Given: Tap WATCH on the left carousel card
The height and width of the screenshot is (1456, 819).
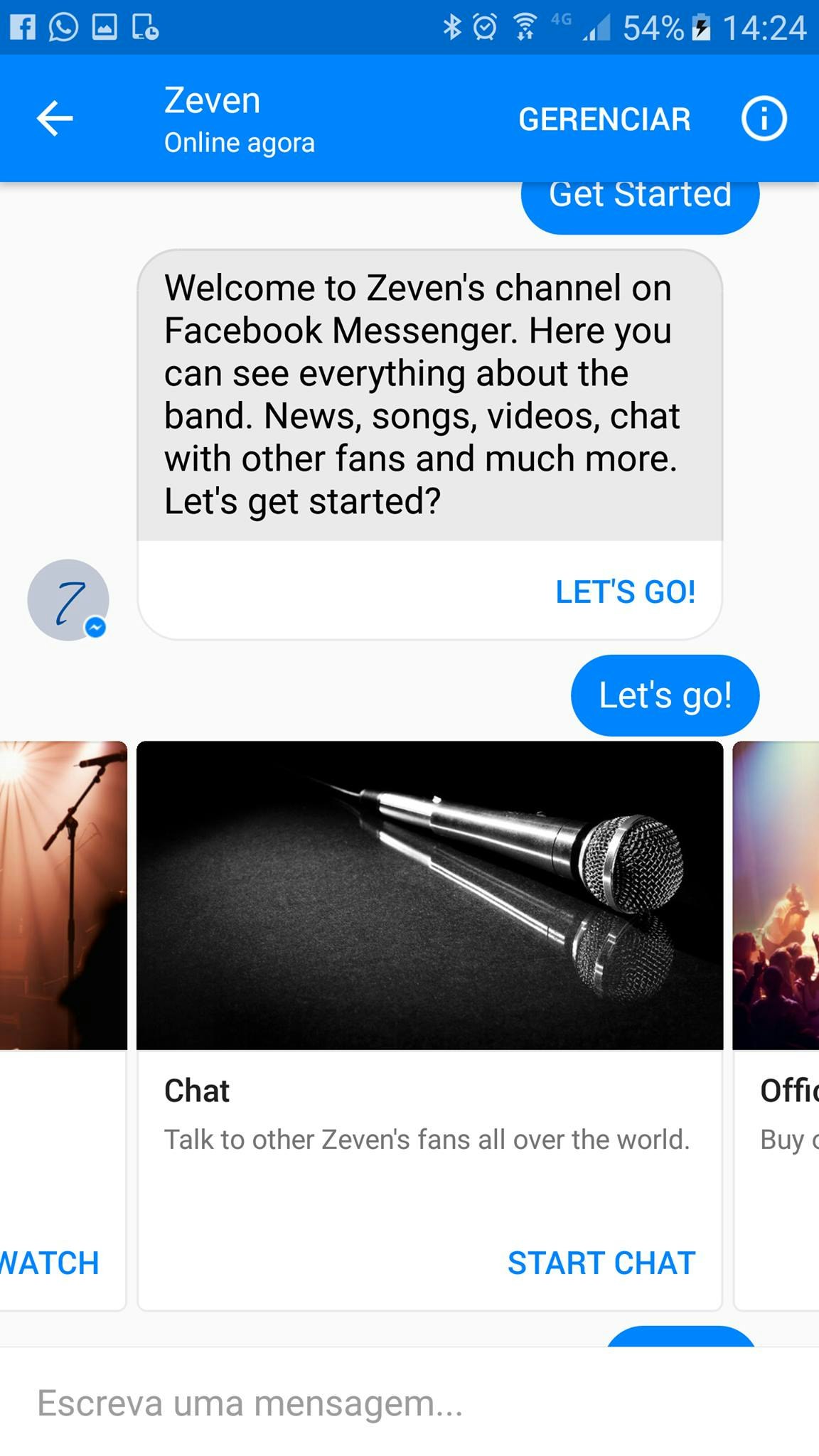Looking at the screenshot, I should tap(48, 1263).
